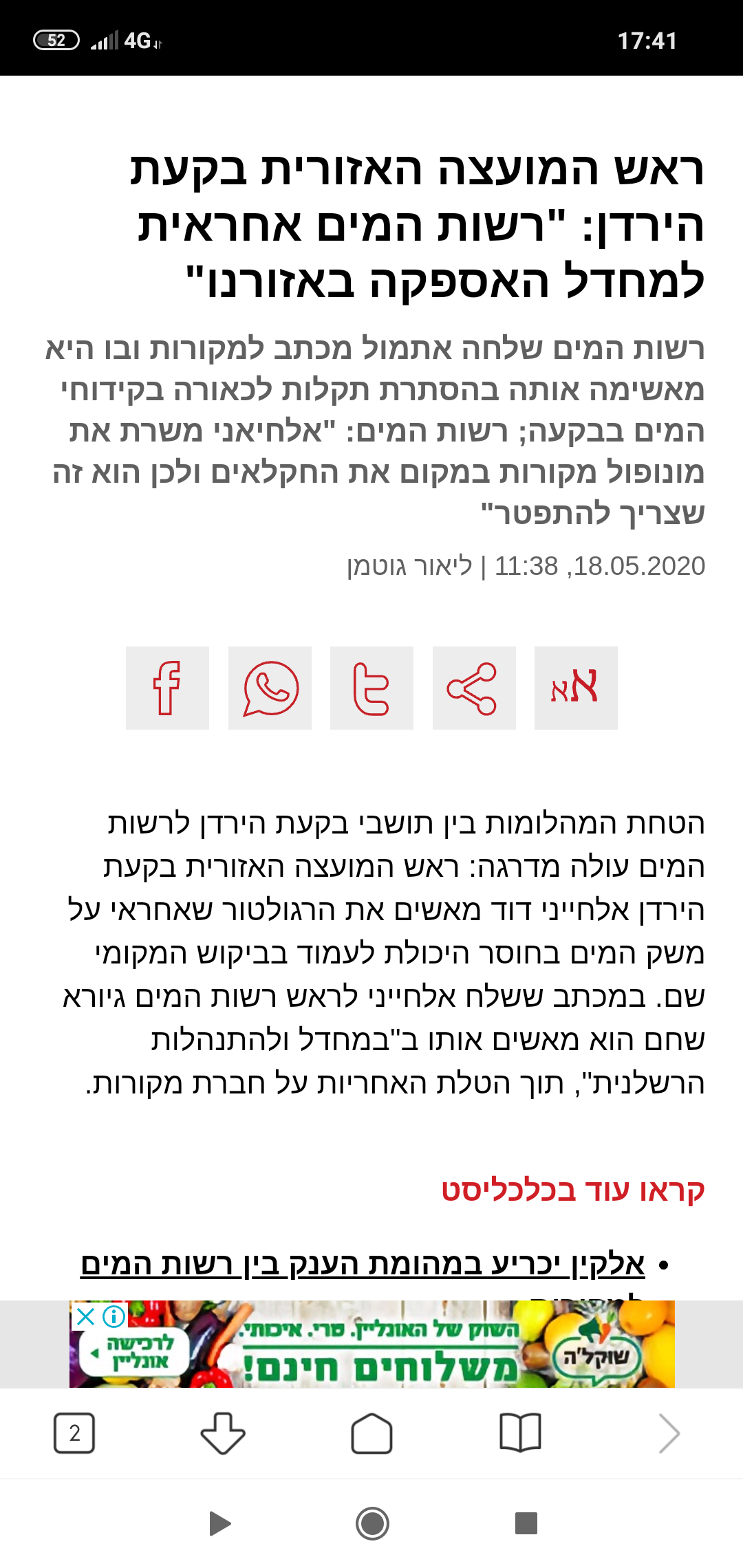The image size is (743, 1568).
Task: Share the article on Facebook
Action: click(167, 688)
